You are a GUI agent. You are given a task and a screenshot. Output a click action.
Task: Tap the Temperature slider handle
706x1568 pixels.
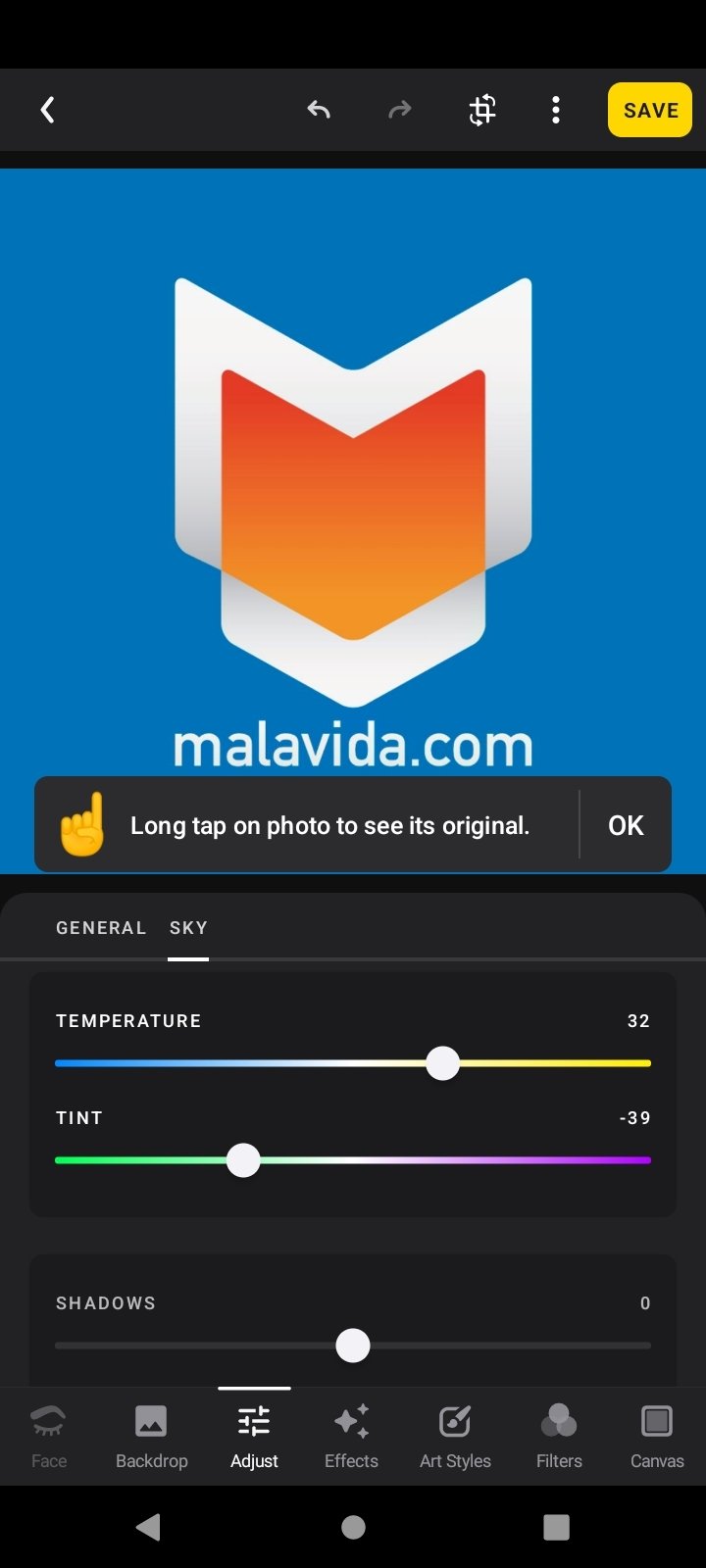443,1063
